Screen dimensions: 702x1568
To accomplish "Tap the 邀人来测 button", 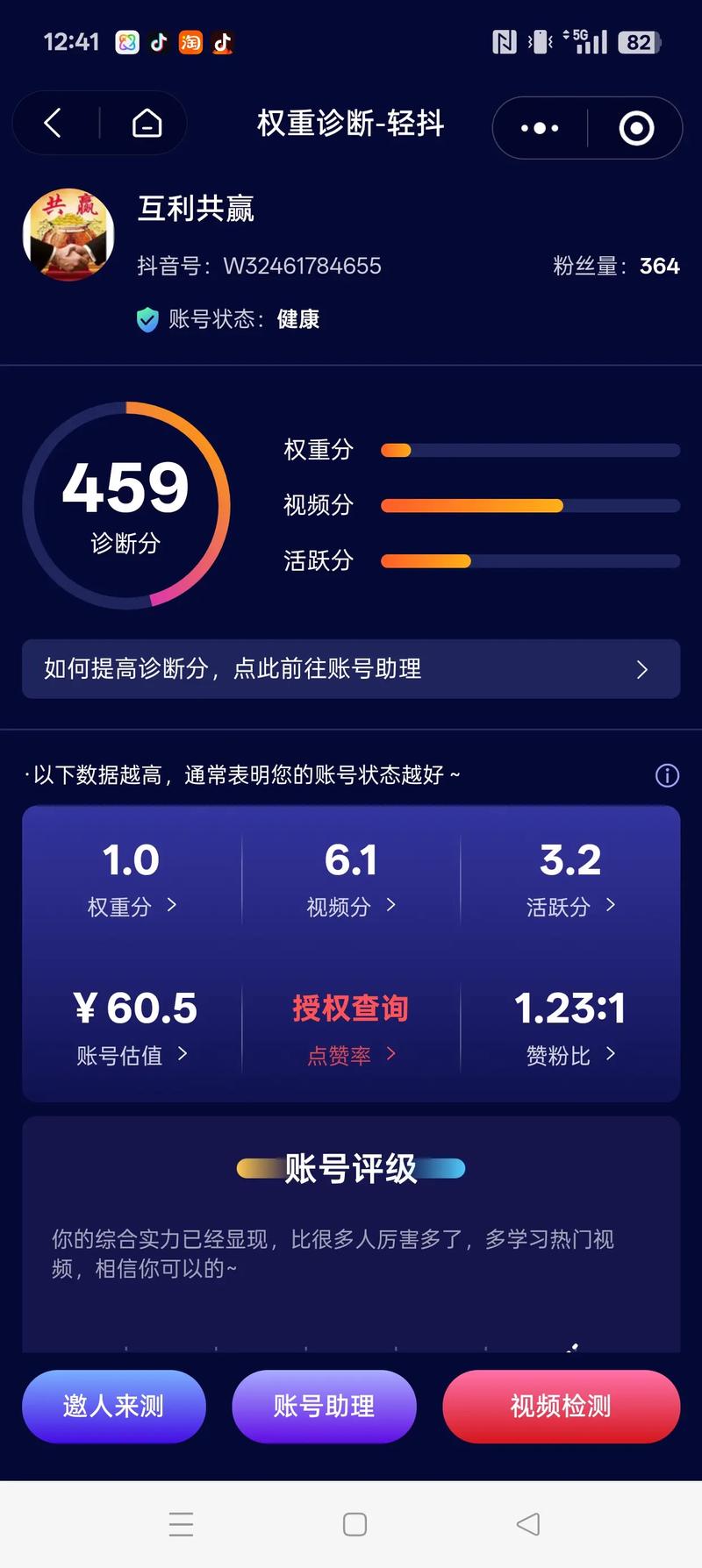I will coord(114,1406).
